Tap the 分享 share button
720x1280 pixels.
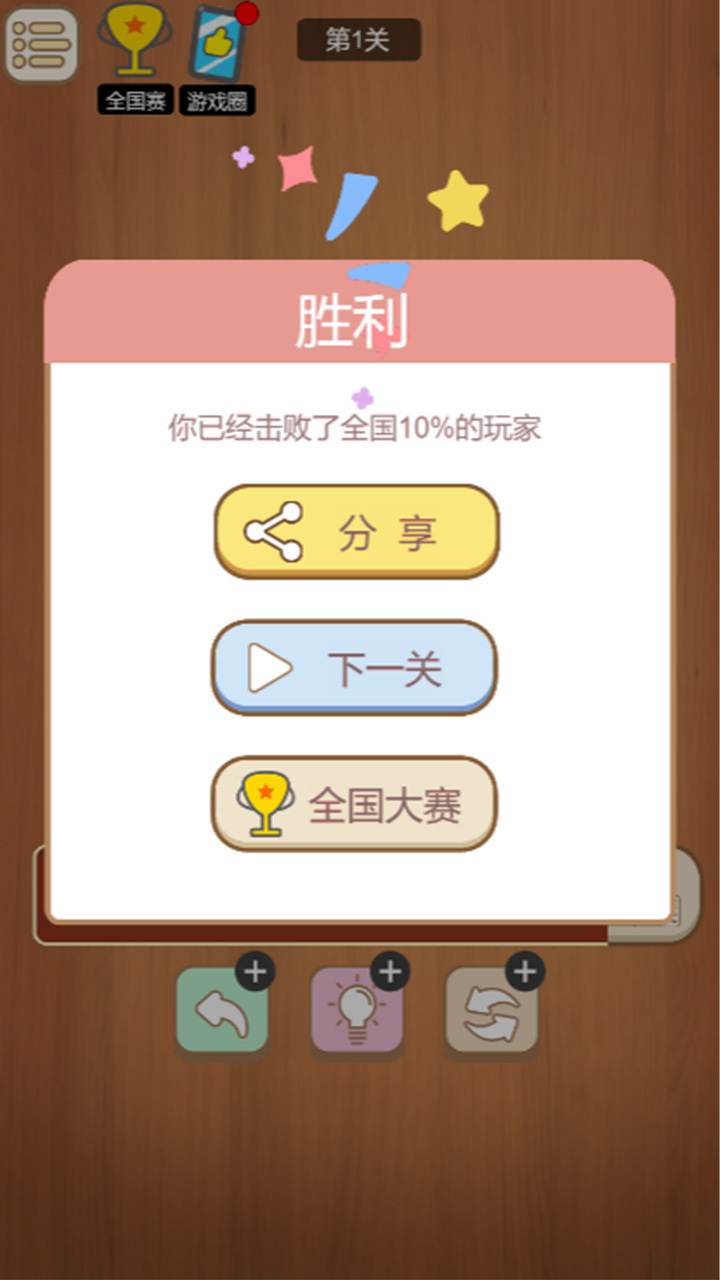(356, 531)
